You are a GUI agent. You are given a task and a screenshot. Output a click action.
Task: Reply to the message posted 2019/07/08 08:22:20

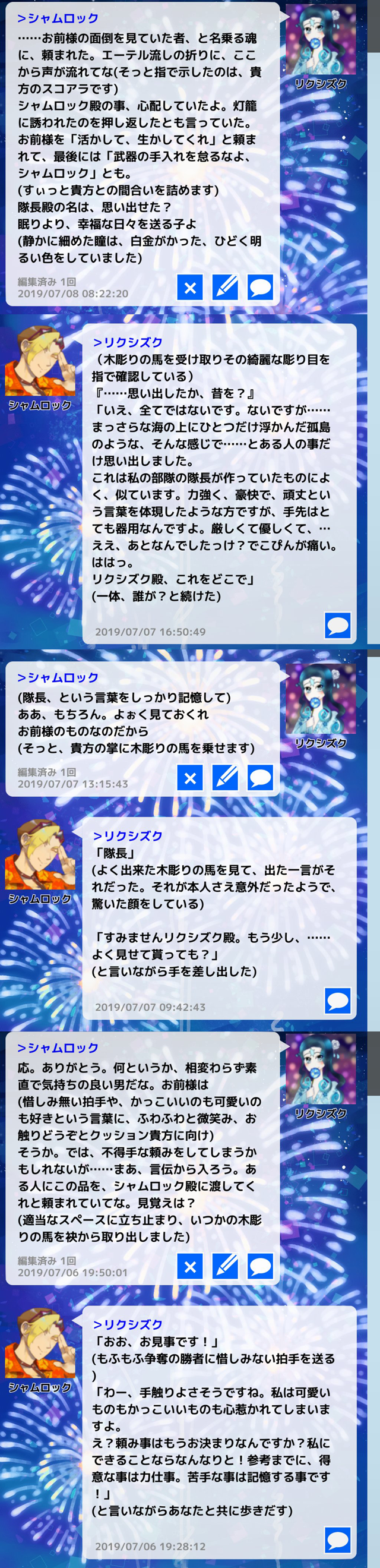pyautogui.click(x=260, y=288)
